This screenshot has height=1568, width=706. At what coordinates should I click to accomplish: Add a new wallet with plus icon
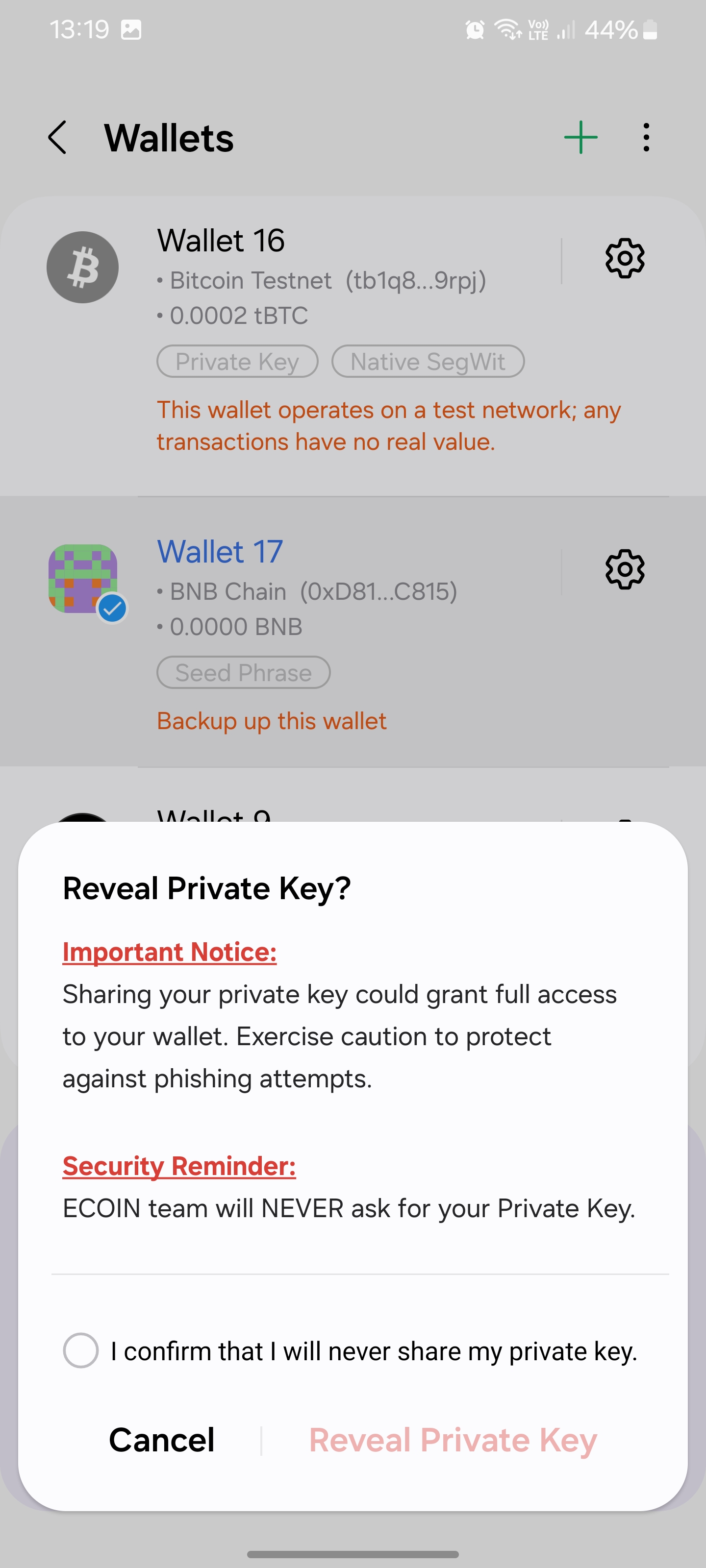(x=580, y=138)
